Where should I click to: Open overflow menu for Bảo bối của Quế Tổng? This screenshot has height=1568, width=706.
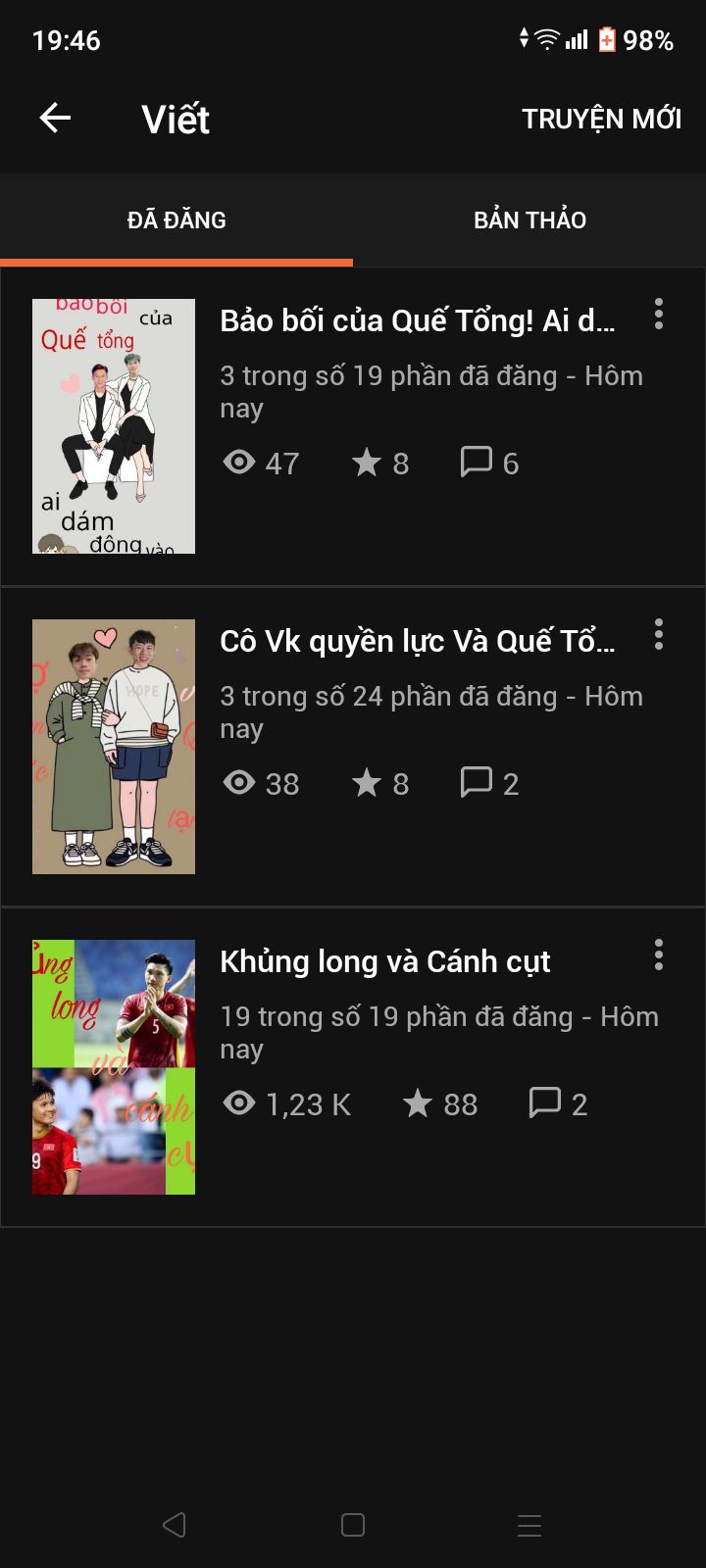(x=659, y=314)
